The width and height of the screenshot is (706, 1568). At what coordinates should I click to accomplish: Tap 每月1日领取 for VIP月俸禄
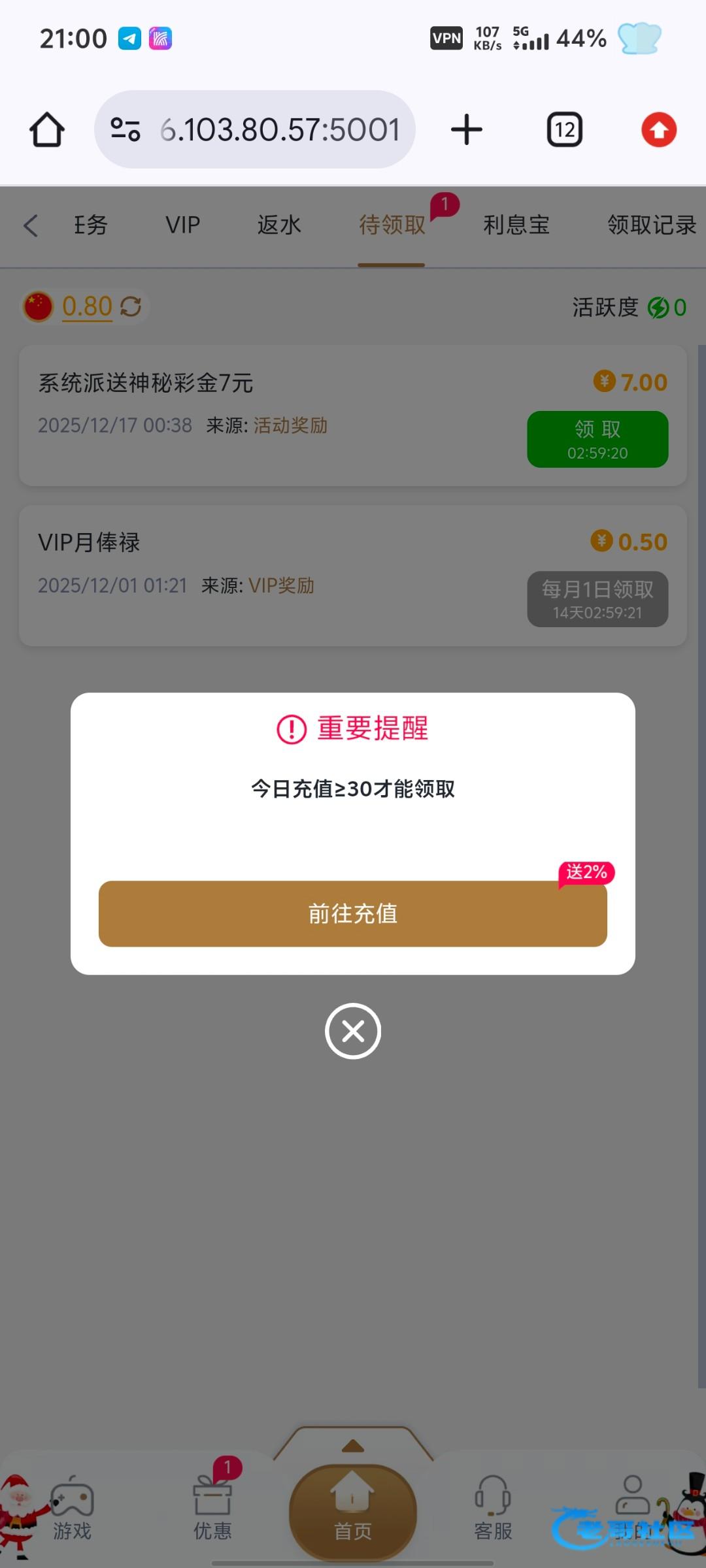pyautogui.click(x=597, y=599)
